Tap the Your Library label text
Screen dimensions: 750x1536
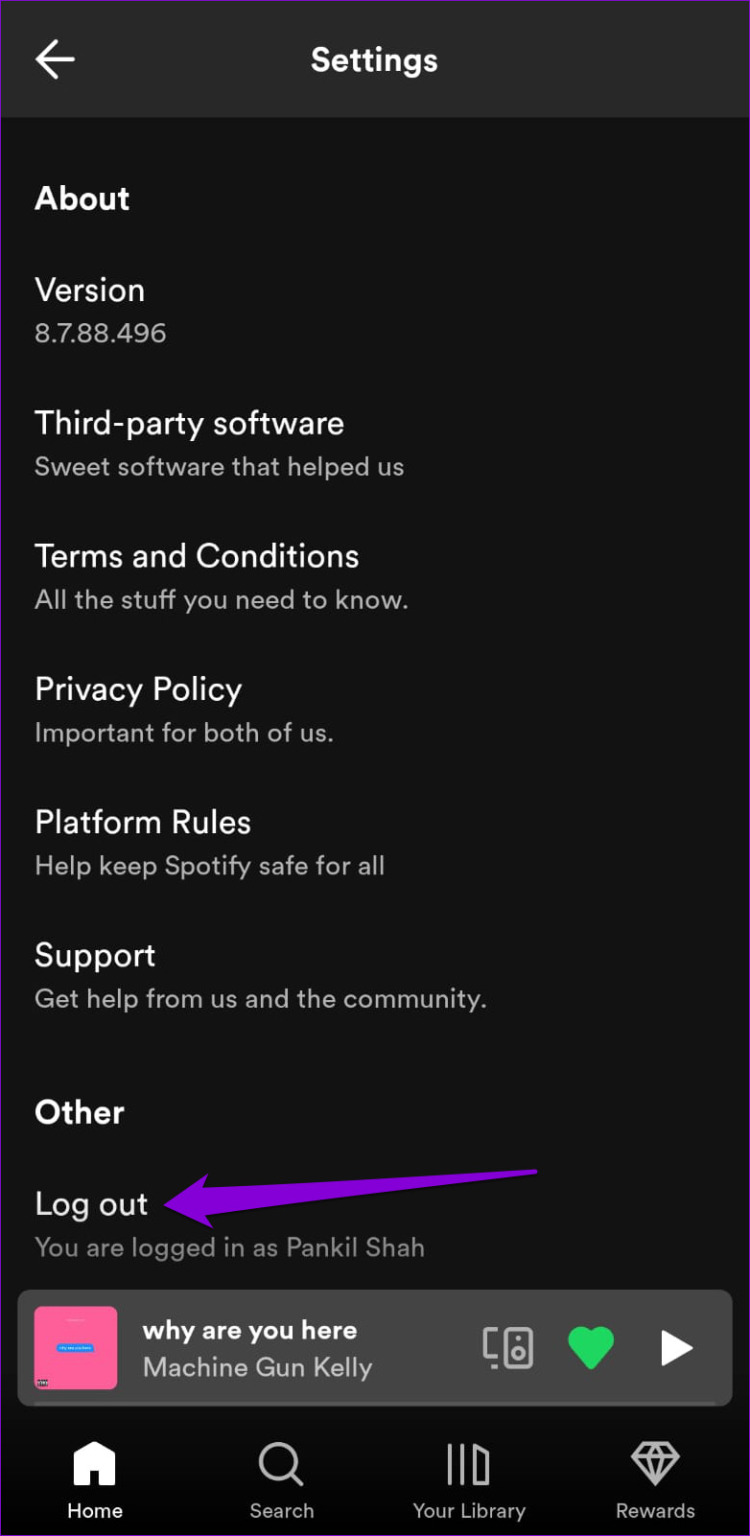tap(467, 1510)
